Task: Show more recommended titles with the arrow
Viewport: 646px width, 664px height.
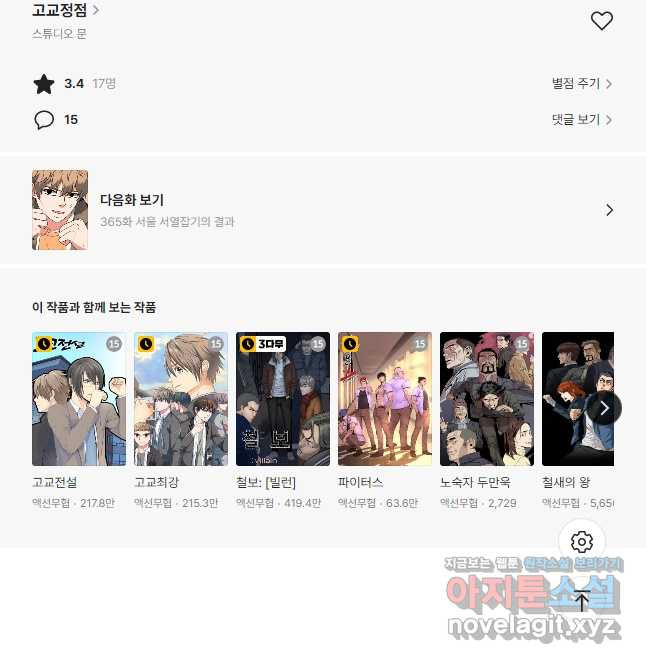Action: [603, 408]
